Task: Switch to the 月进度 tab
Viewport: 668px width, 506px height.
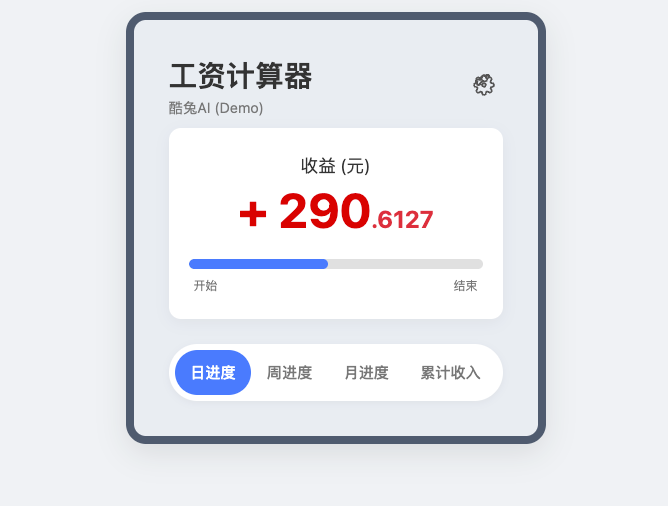Action: pos(366,373)
